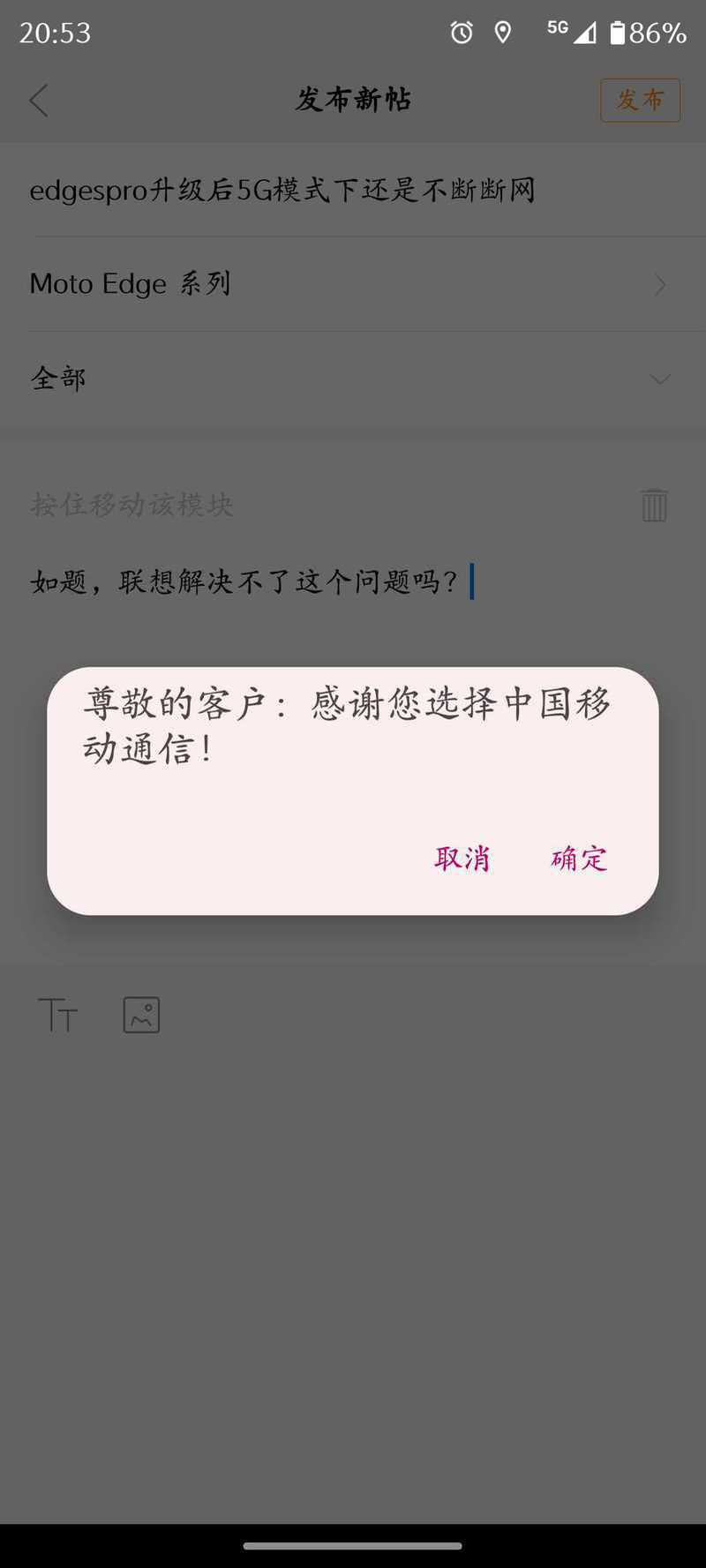Screen dimensions: 706x1568
Task: Edit the post title field
Action: [x=353, y=190]
